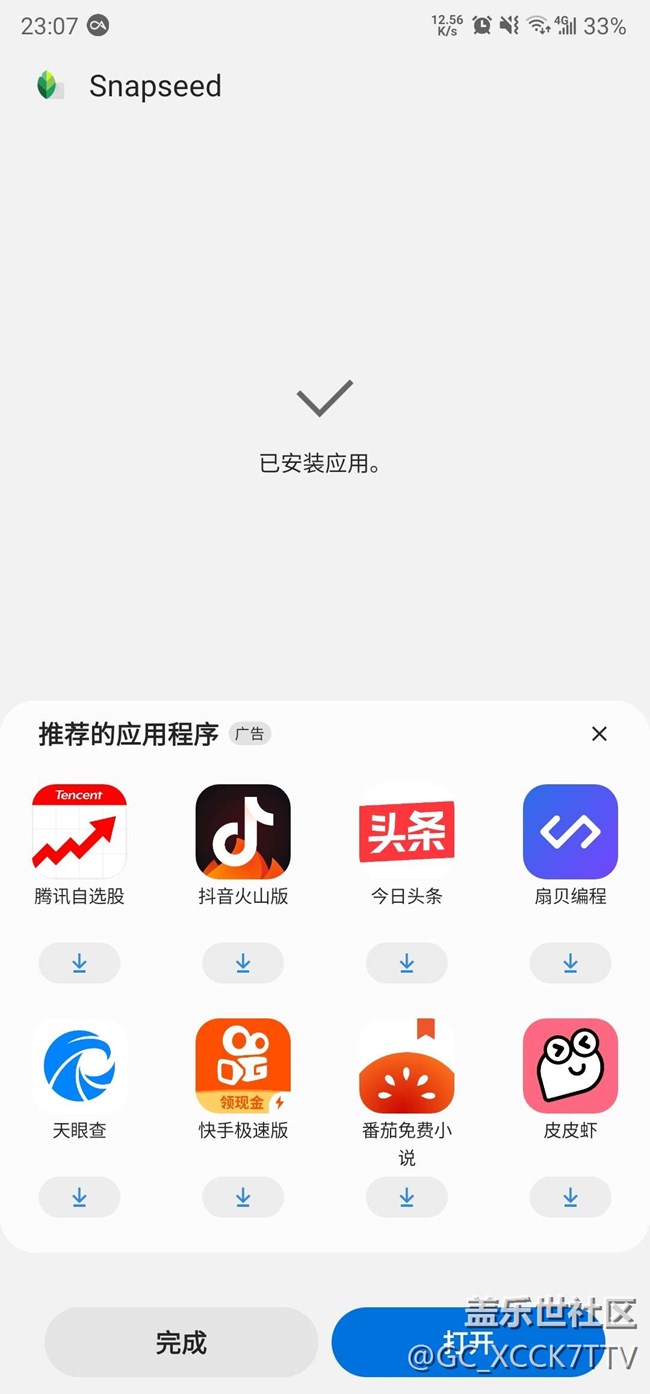Download 腾讯自选股
This screenshot has width=650, height=1394.
(x=79, y=963)
